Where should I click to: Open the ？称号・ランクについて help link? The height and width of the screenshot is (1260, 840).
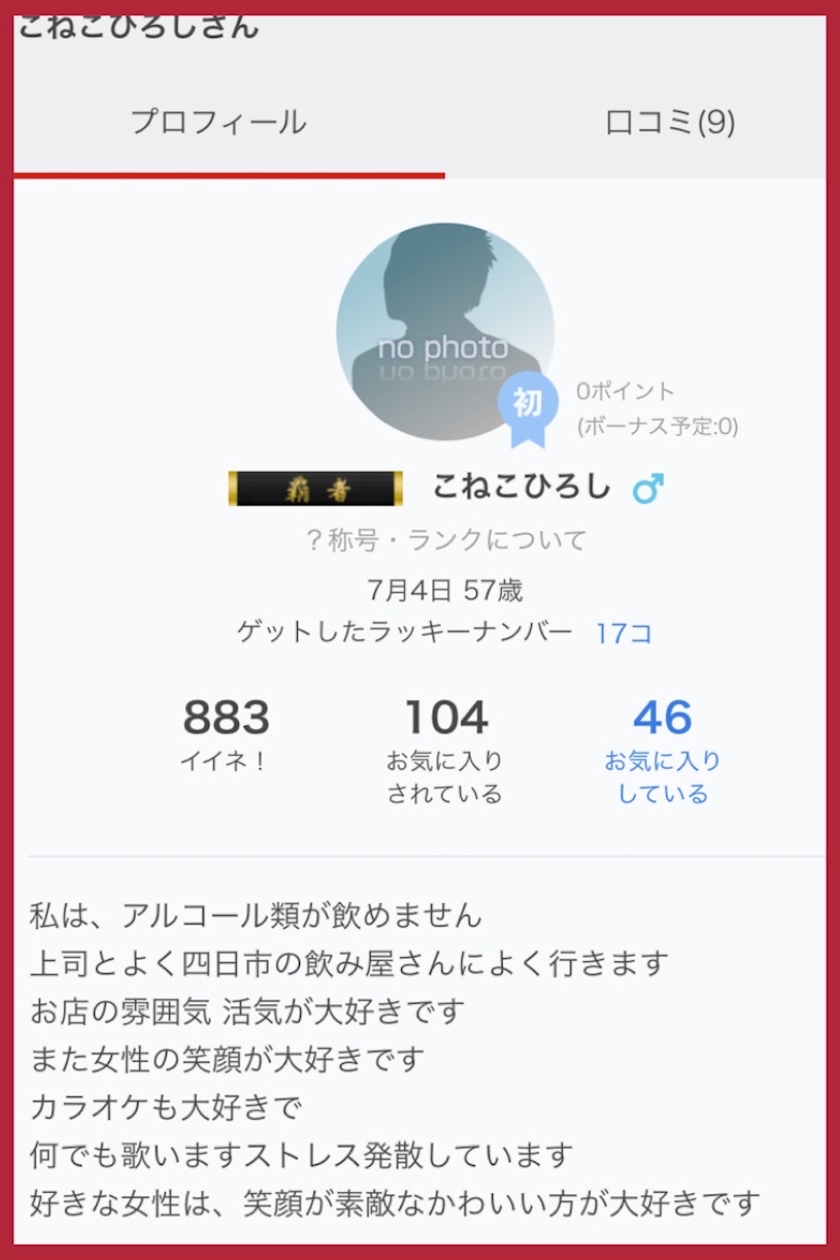(x=446, y=541)
